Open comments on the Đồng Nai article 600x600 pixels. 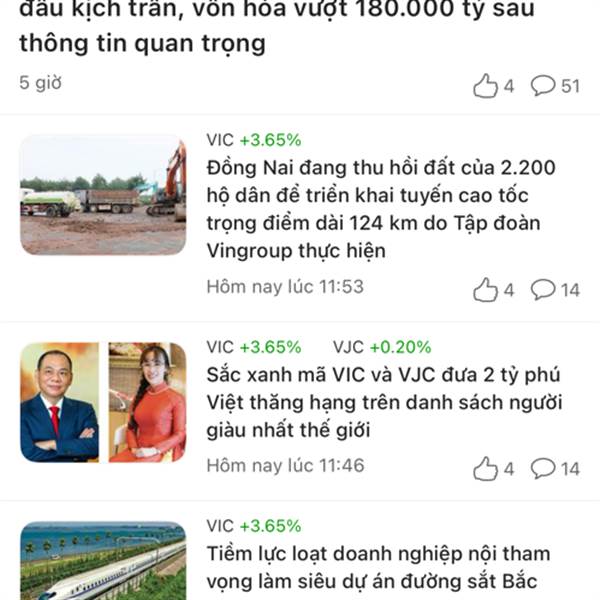(555, 290)
